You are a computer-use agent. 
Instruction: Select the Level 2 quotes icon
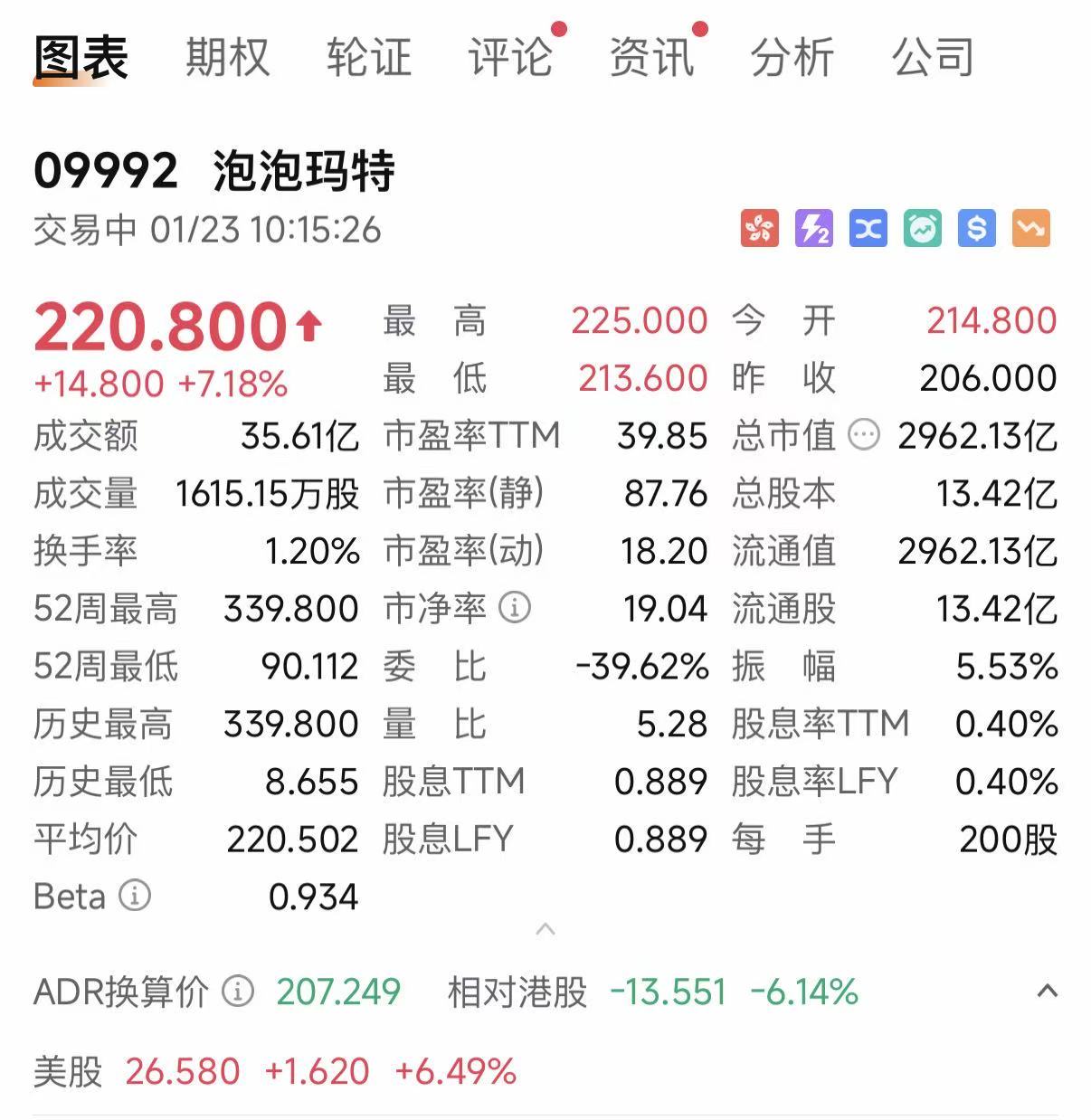[813, 229]
